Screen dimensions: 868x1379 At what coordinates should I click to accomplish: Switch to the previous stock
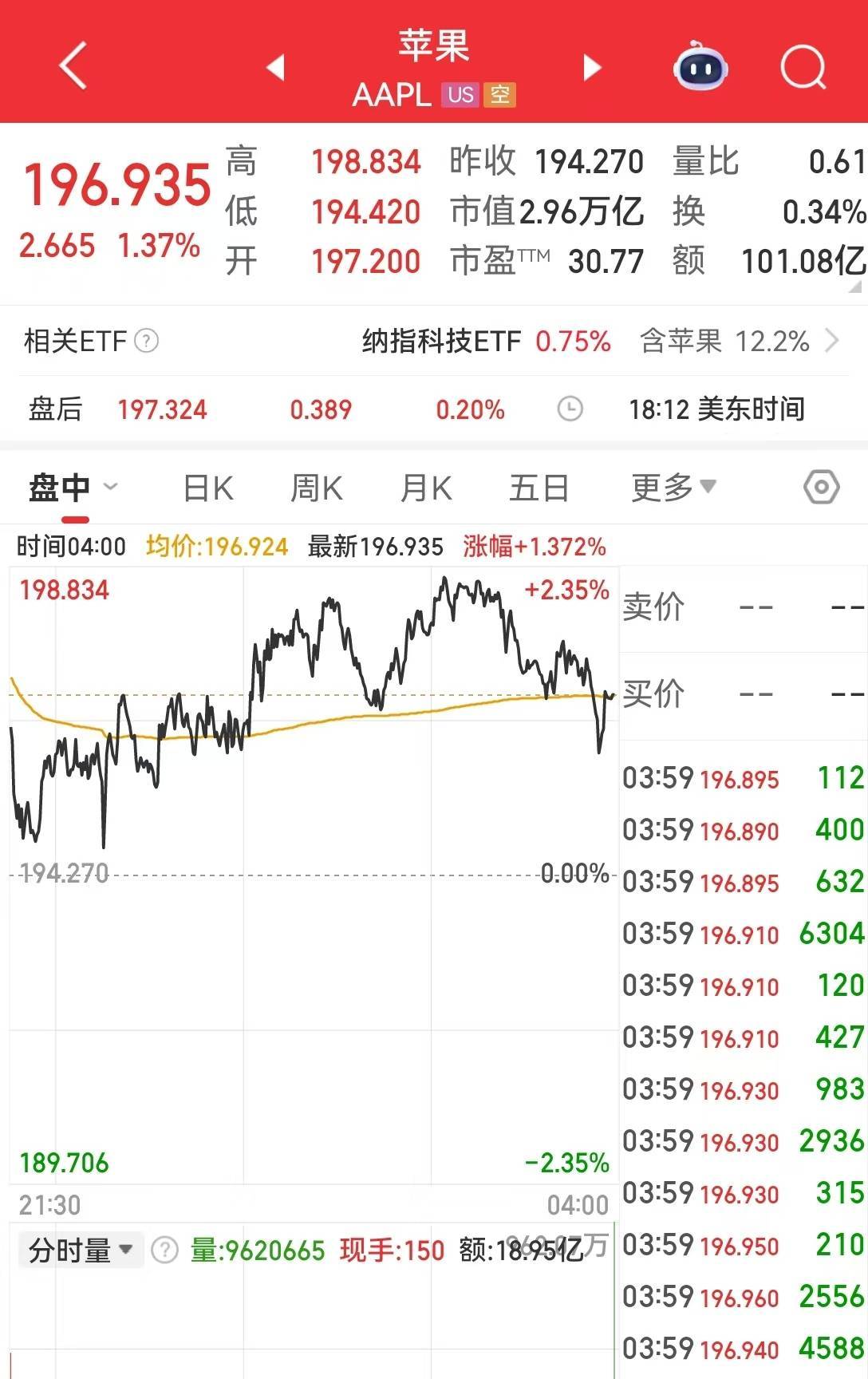pos(275,67)
